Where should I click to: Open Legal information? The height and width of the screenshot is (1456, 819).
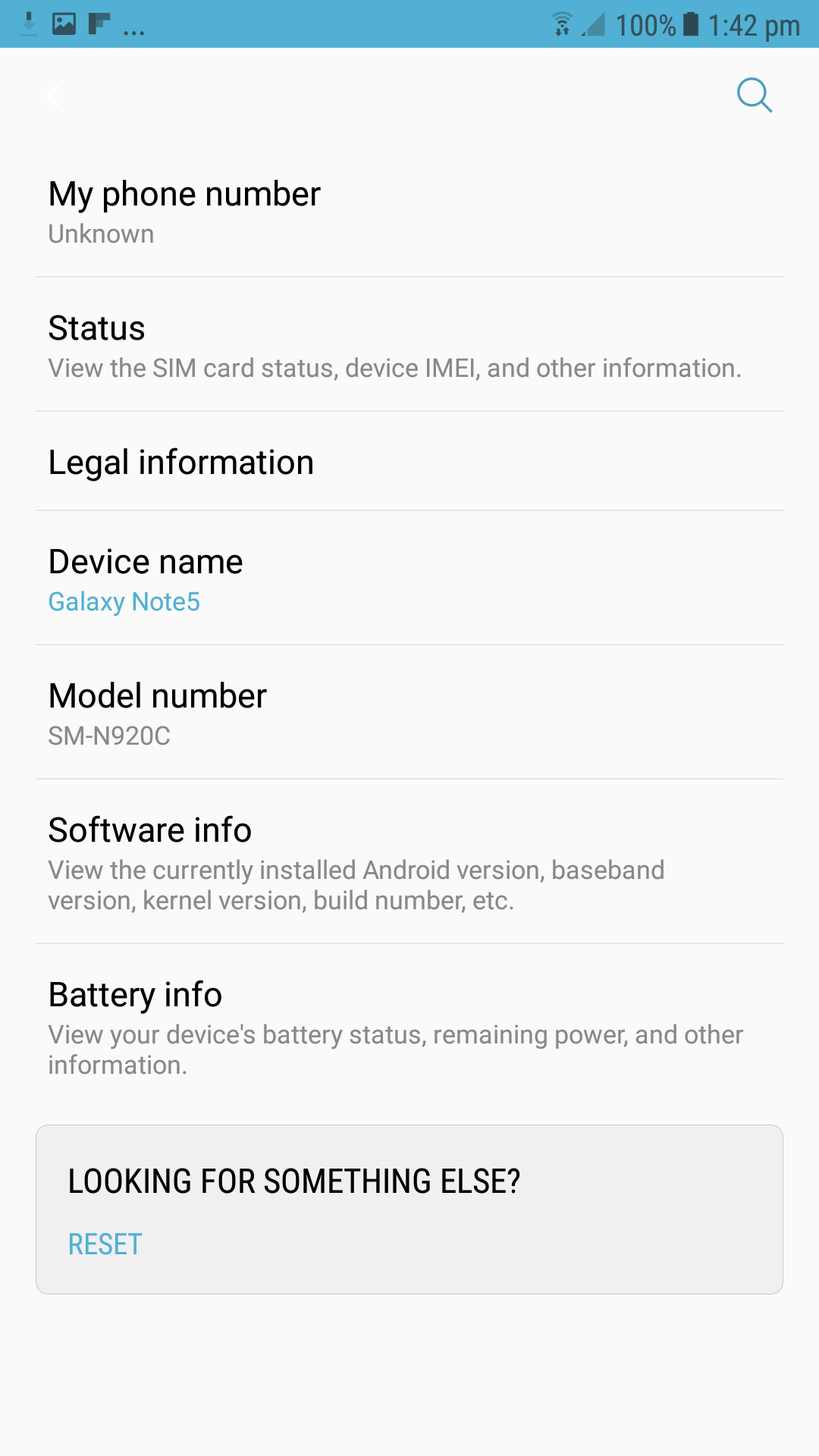409,462
